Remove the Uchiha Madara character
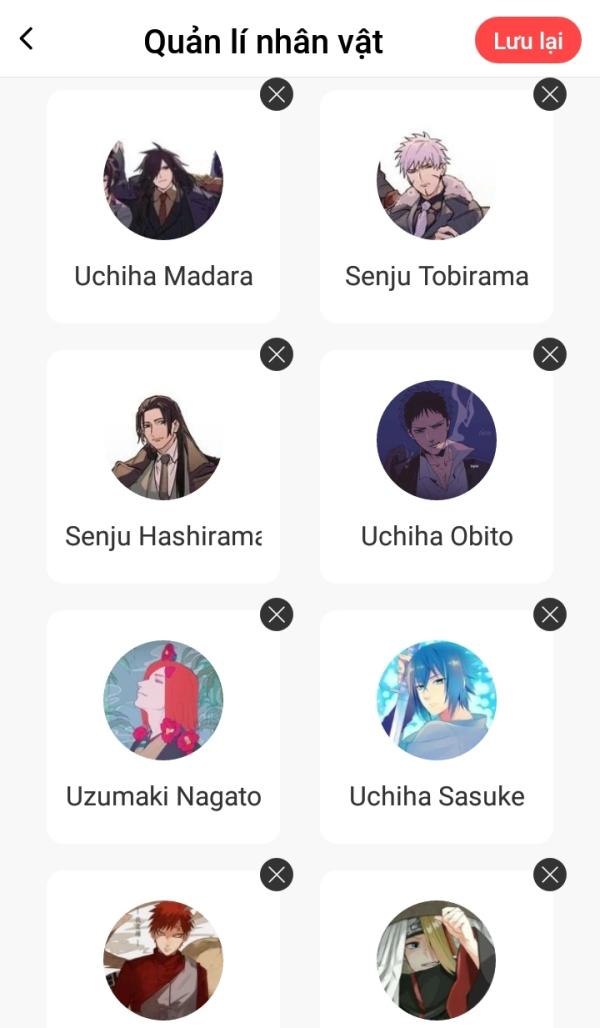This screenshot has height=1028, width=600. pyautogui.click(x=277, y=95)
